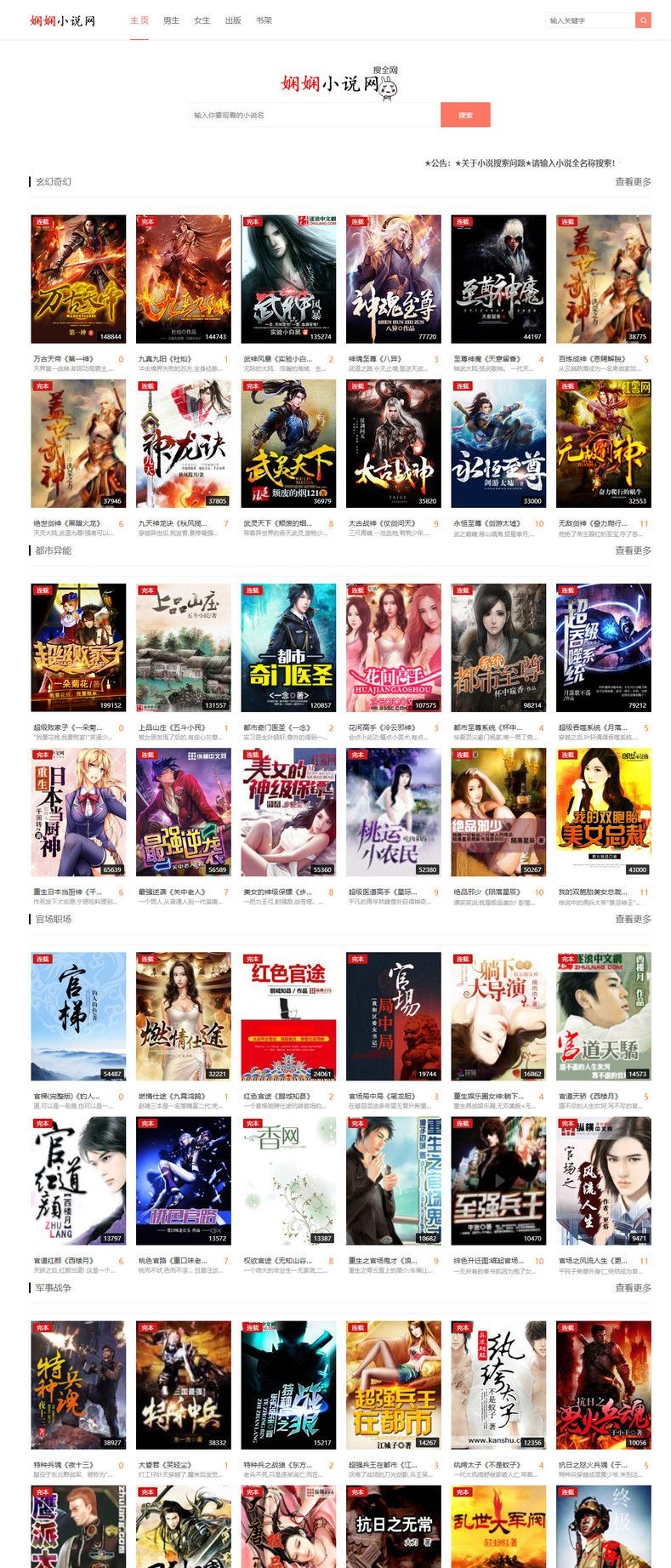
Task: View the book 都市奇门医圣
Action: 288,647
